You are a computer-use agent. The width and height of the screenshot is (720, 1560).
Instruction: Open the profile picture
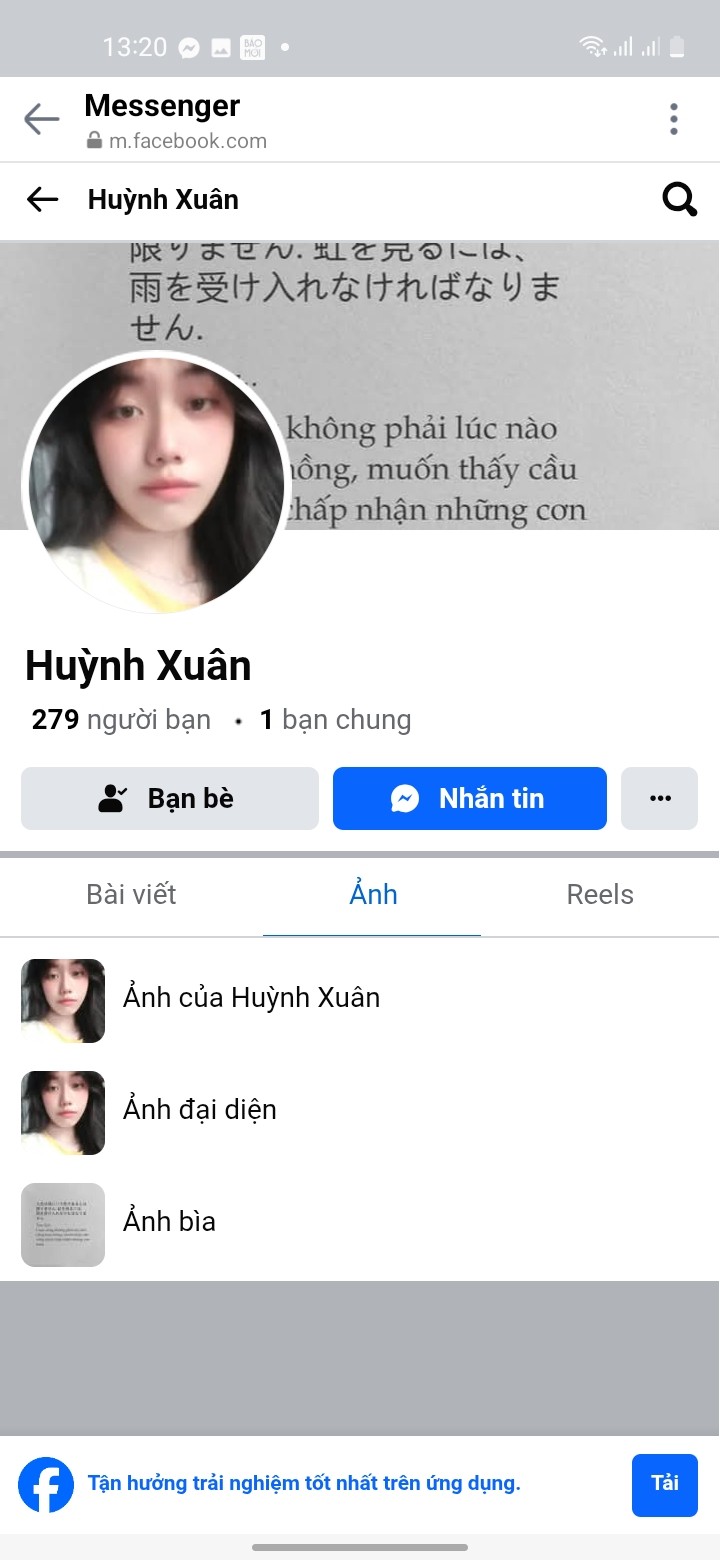click(x=155, y=484)
